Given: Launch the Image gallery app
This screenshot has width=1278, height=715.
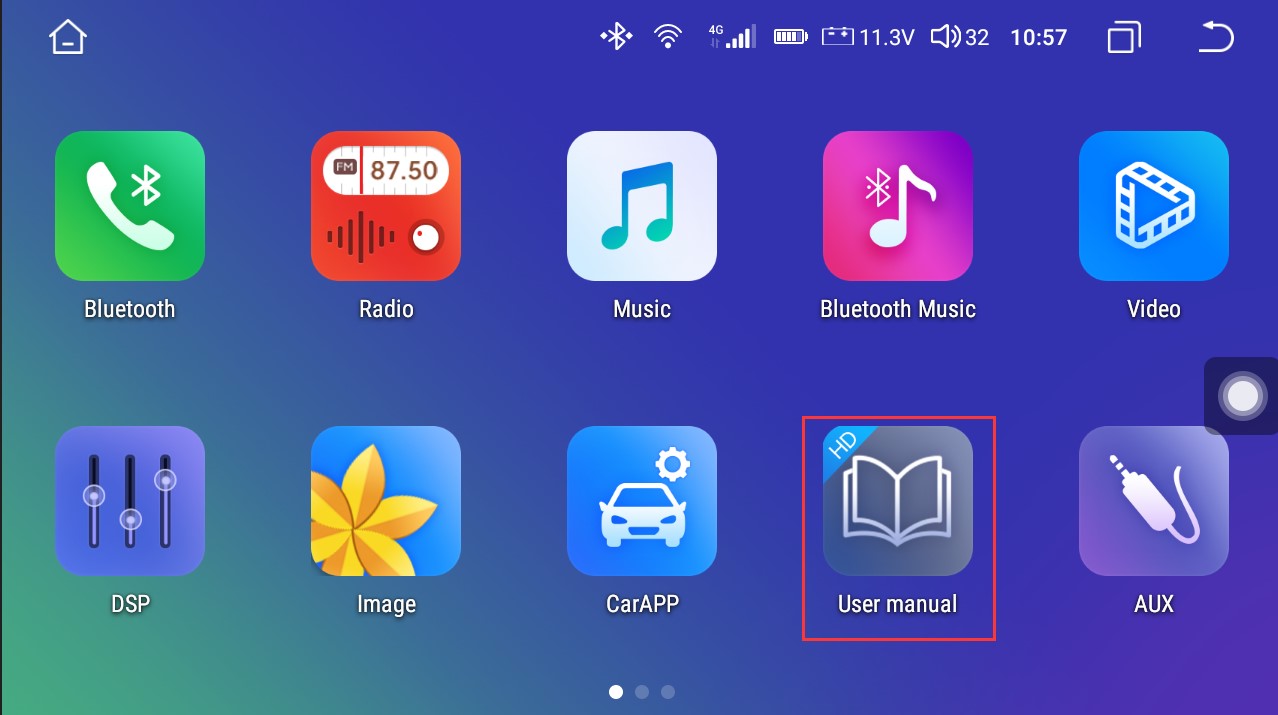Looking at the screenshot, I should 386,501.
